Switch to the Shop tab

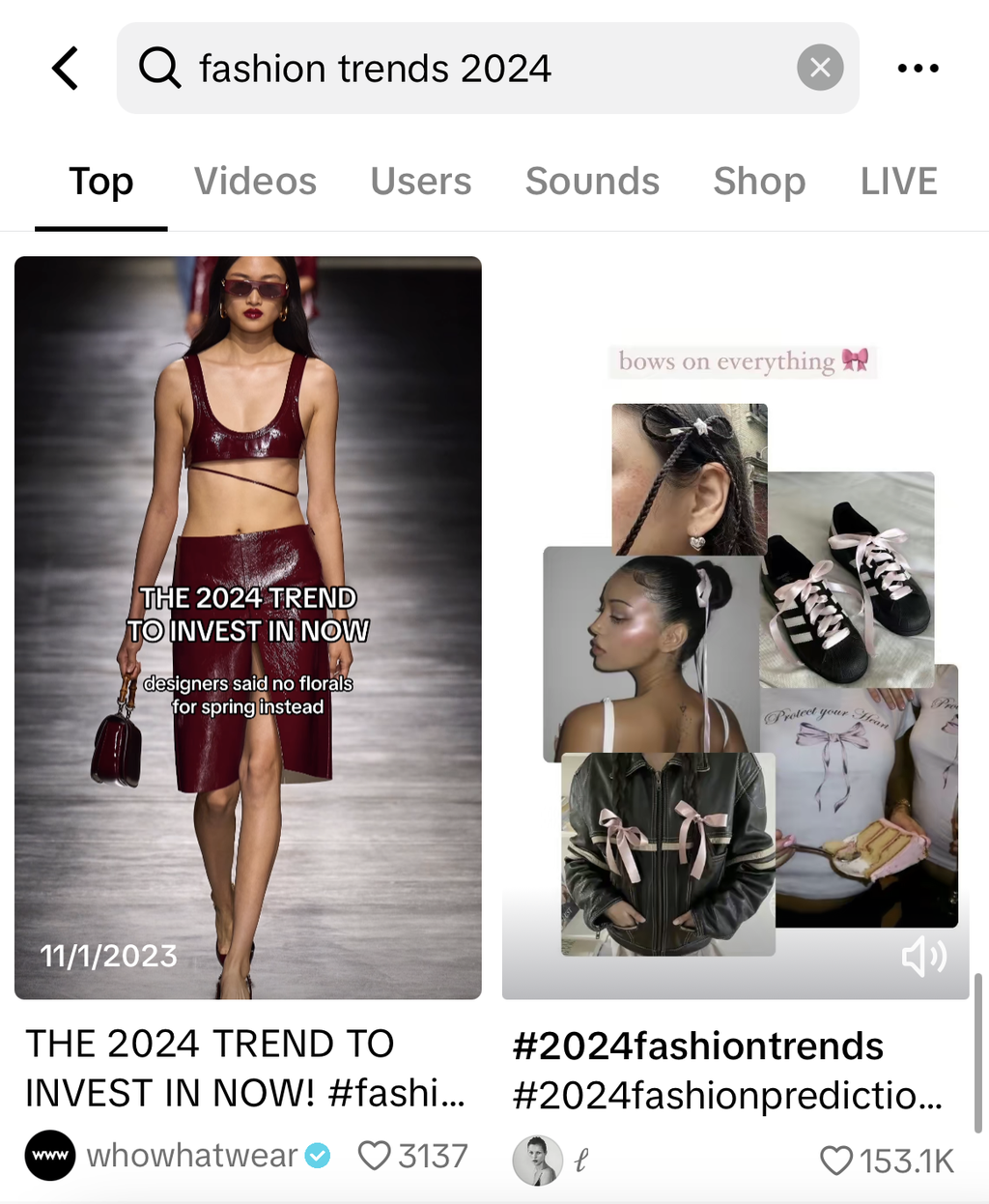(759, 182)
